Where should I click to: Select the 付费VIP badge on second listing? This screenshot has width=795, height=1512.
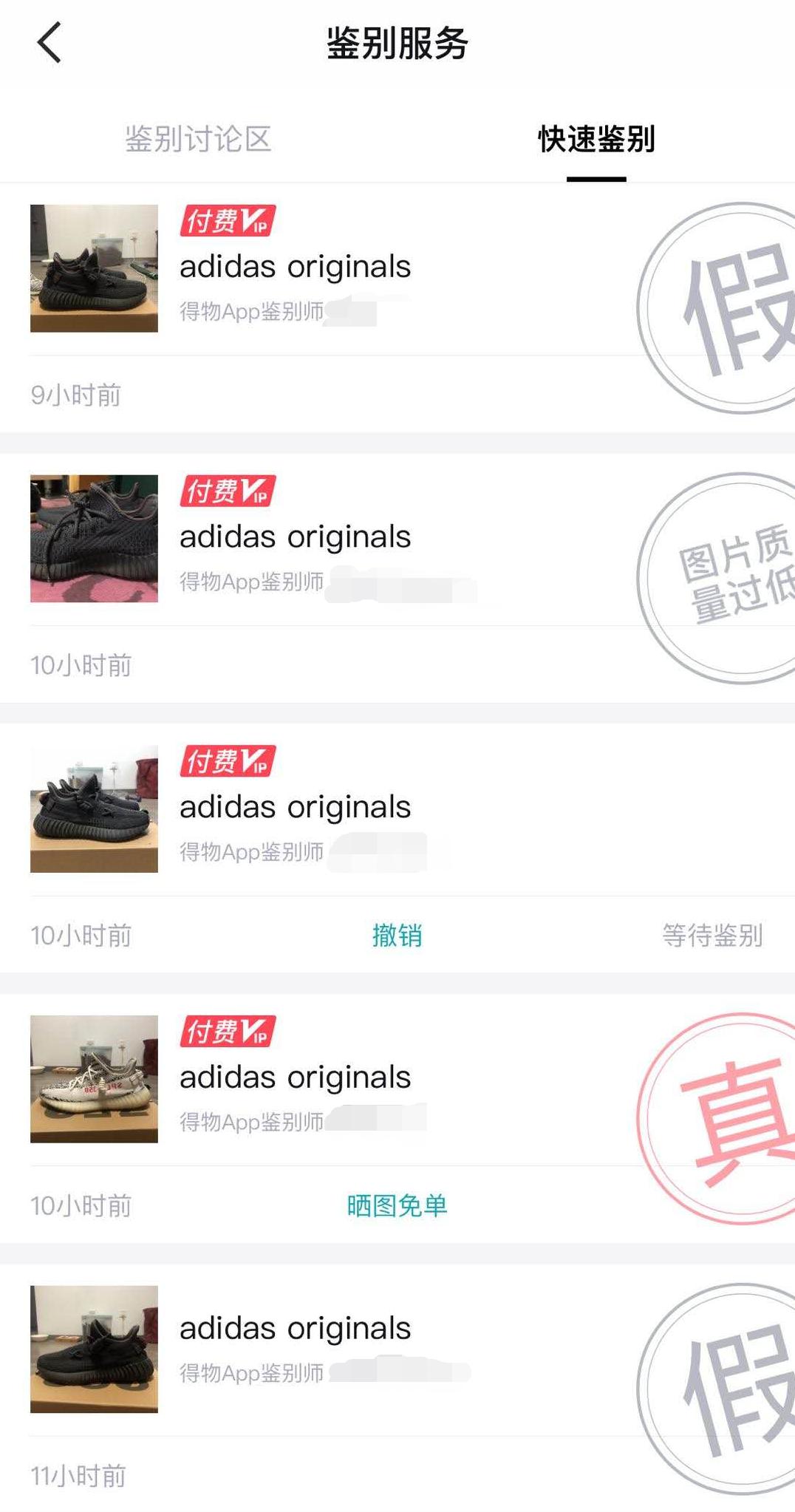[227, 491]
